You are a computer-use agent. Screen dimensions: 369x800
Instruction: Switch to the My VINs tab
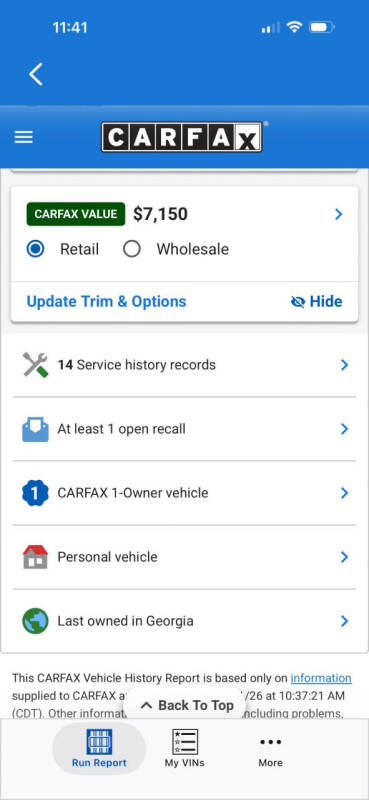(184, 748)
